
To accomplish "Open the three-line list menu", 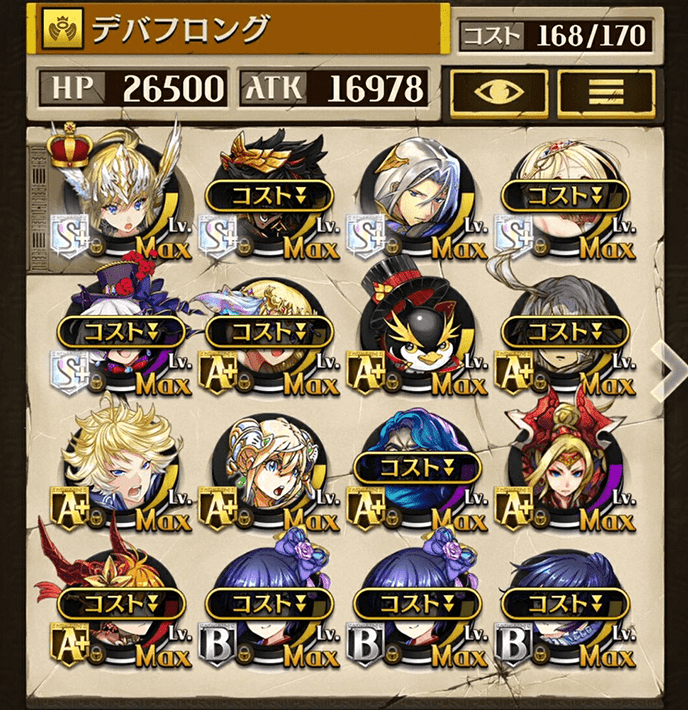I will point(606,91).
